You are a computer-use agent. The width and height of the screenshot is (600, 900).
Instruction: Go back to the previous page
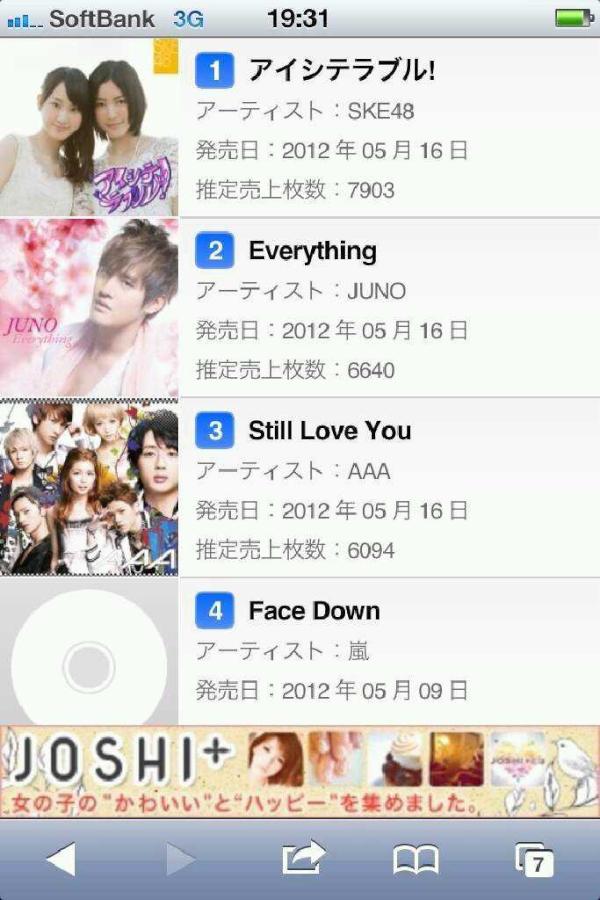point(62,858)
